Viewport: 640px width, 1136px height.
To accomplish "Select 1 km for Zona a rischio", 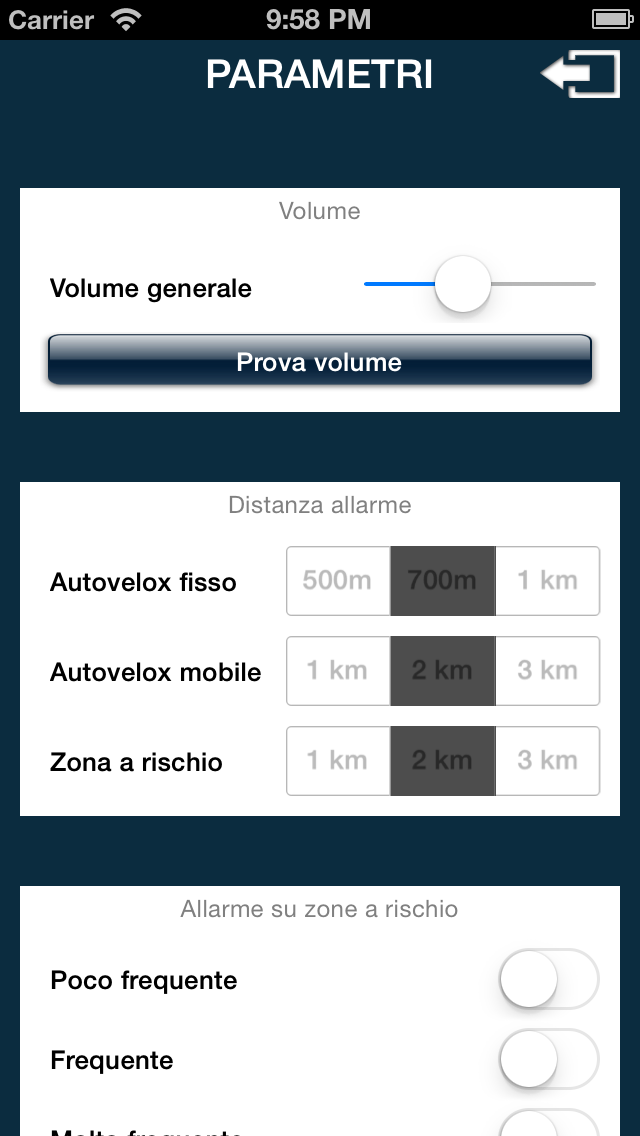I will point(338,761).
